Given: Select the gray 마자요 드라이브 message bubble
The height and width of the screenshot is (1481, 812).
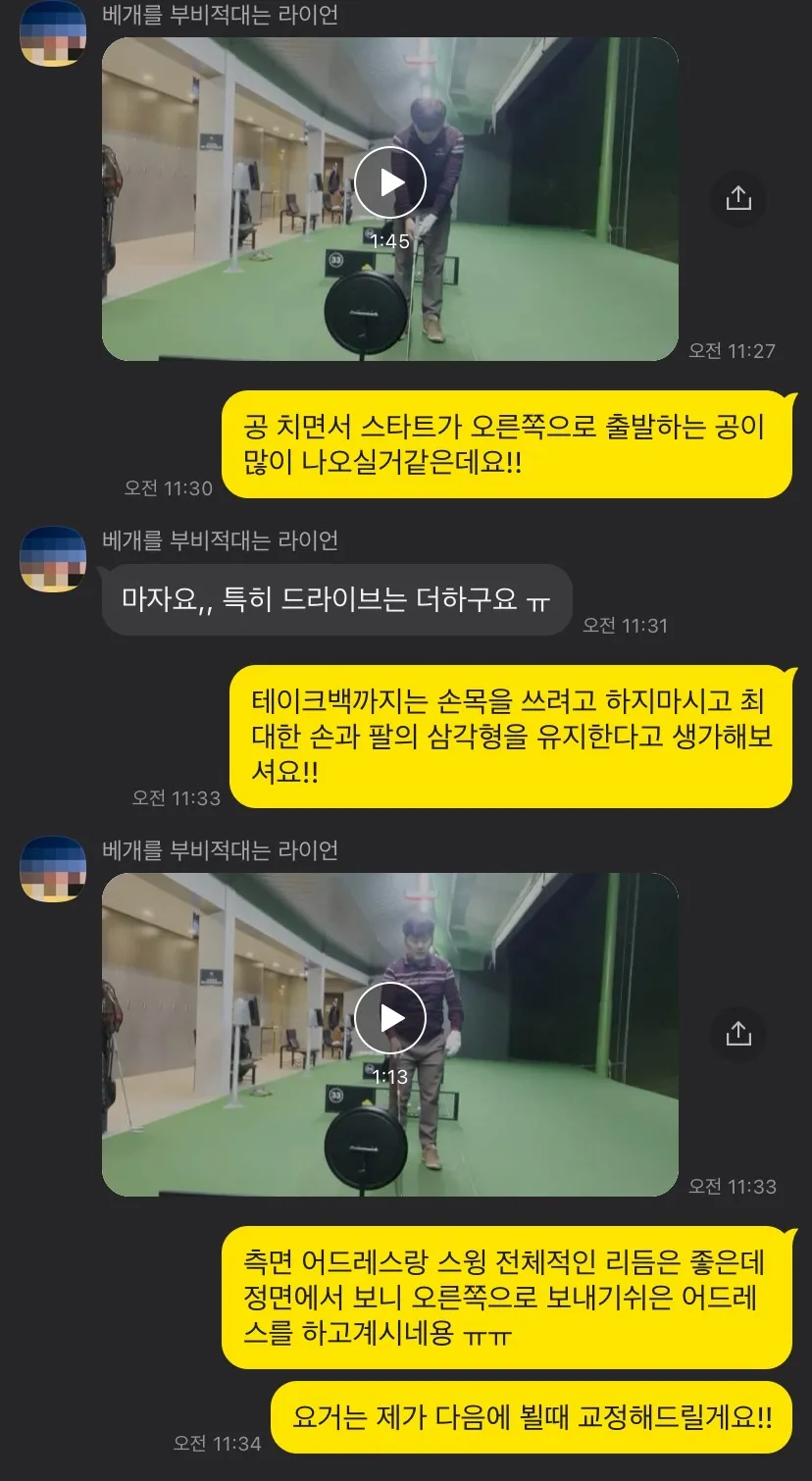Looking at the screenshot, I should 336,599.
